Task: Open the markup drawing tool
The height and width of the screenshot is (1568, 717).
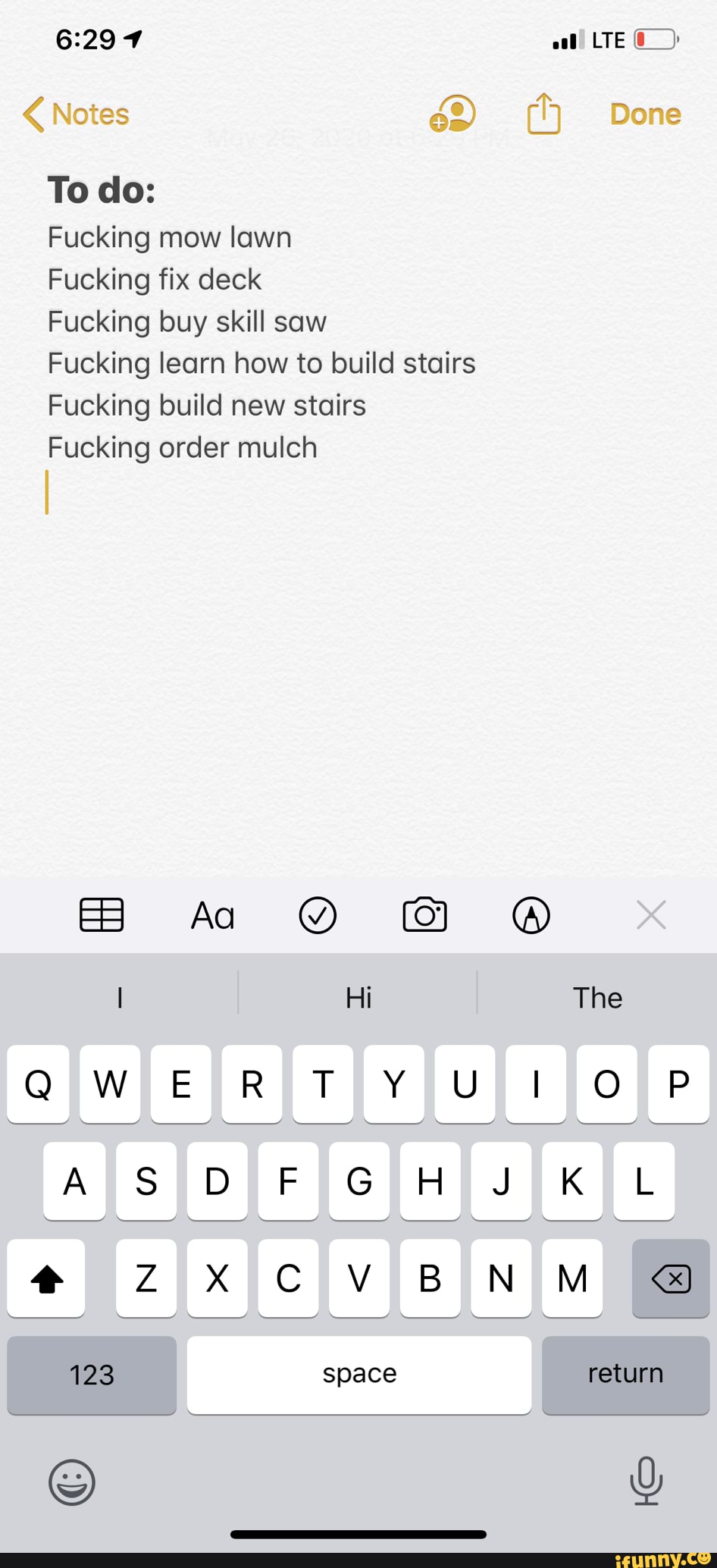Action: pos(531,915)
